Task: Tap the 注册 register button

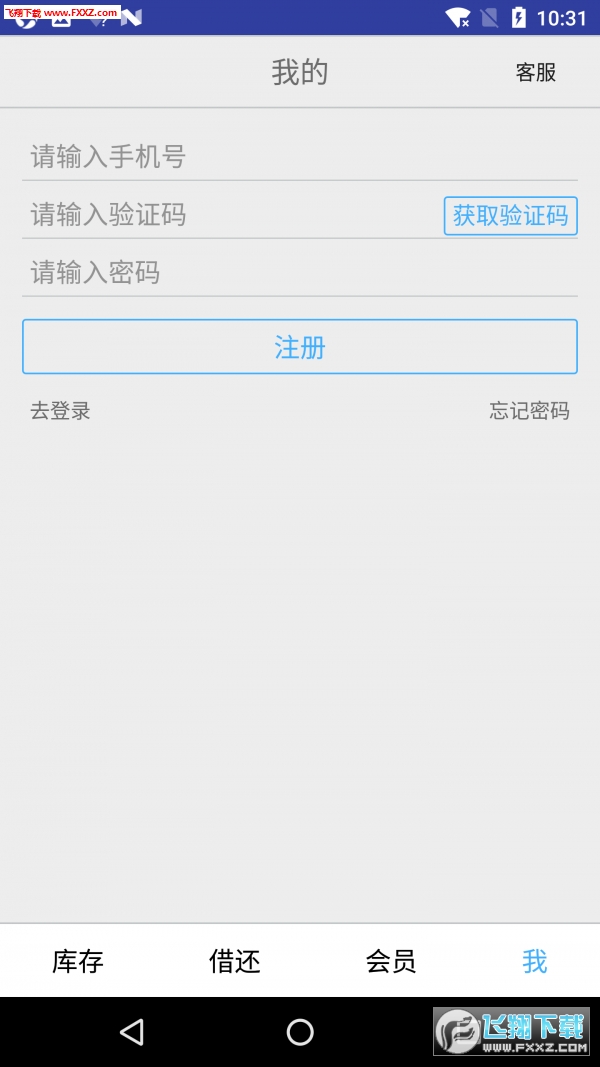Action: click(x=299, y=347)
